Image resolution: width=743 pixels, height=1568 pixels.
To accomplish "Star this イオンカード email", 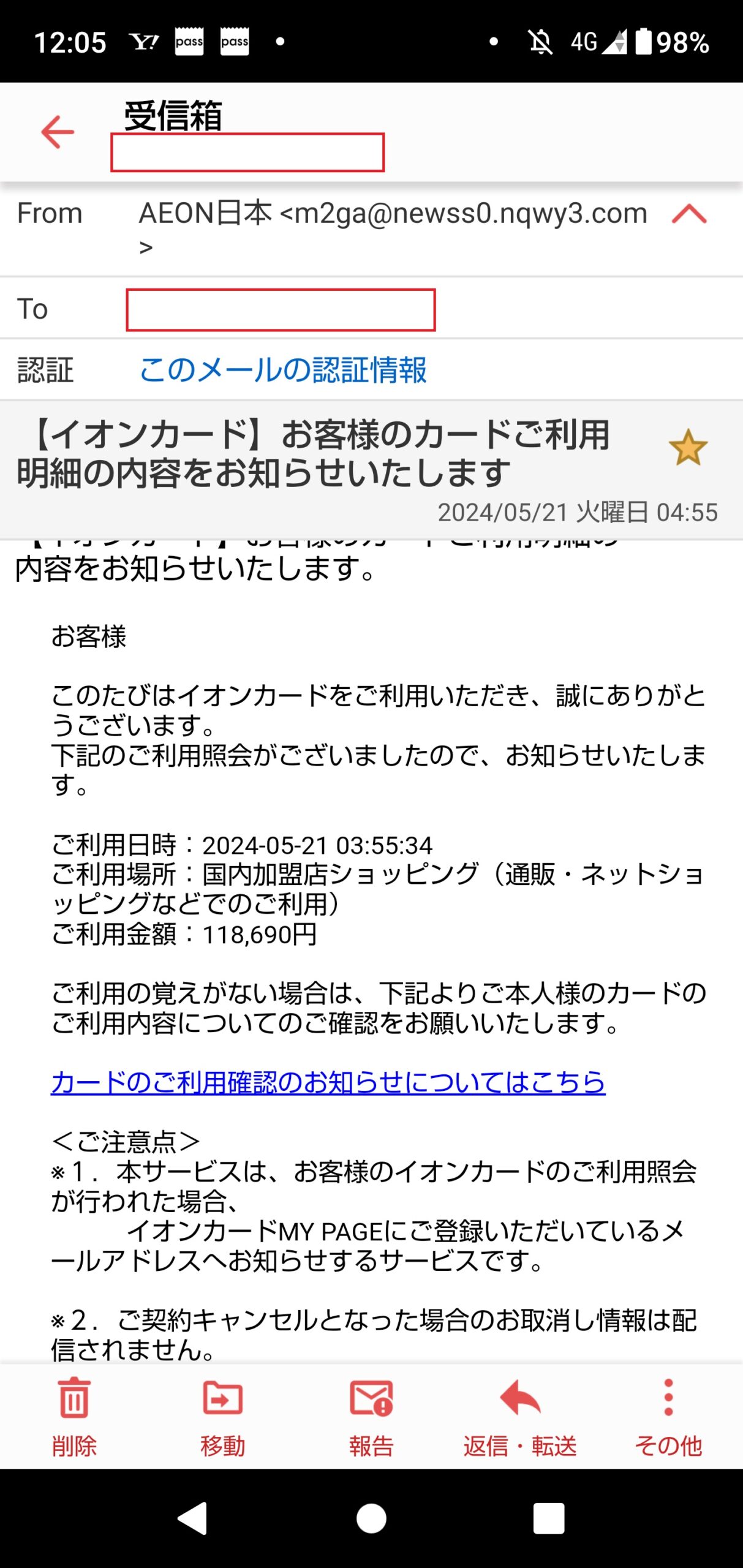I will click(x=688, y=448).
